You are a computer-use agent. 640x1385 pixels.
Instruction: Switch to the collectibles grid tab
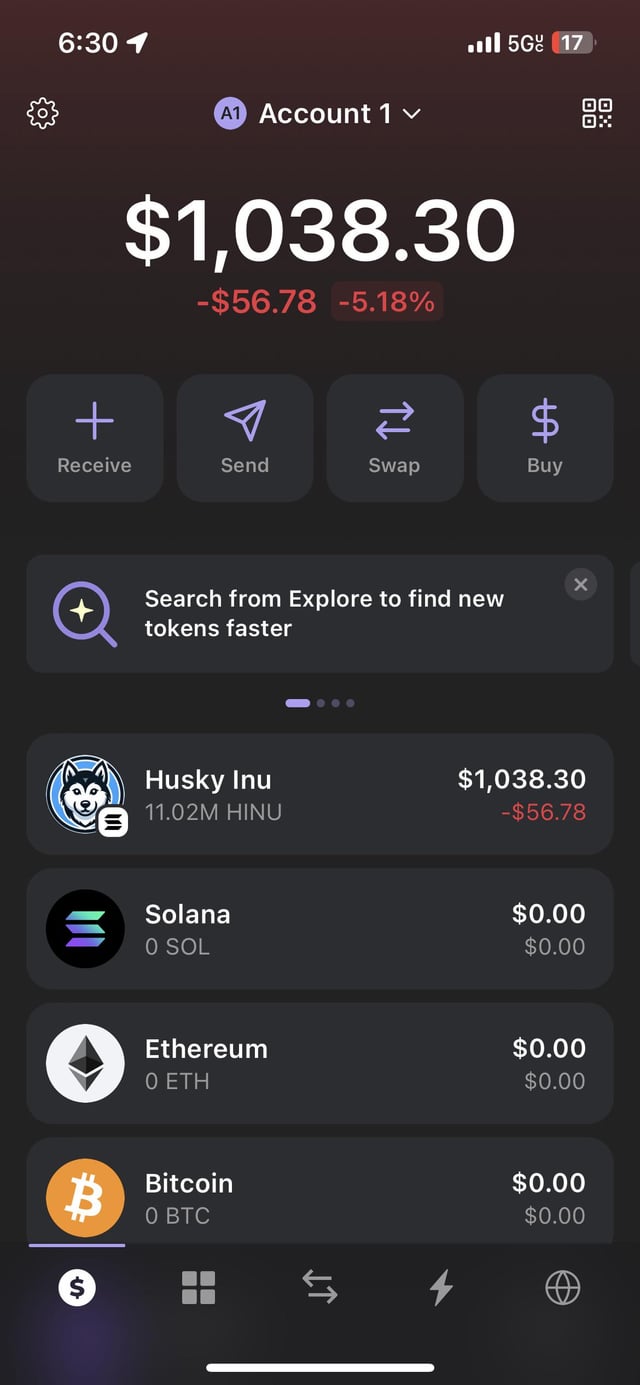(198, 1288)
